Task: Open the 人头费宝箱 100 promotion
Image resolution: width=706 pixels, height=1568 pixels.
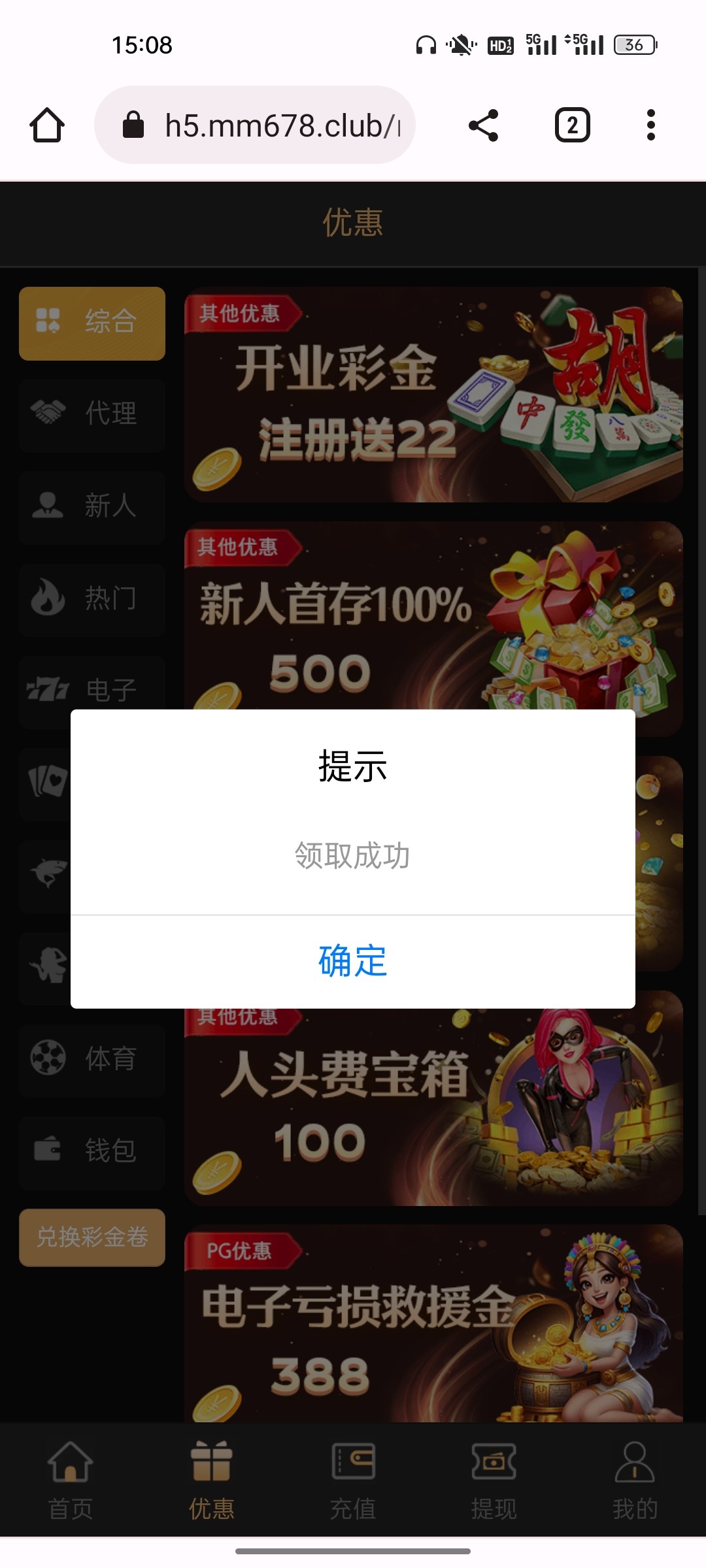Action: tap(433, 1111)
